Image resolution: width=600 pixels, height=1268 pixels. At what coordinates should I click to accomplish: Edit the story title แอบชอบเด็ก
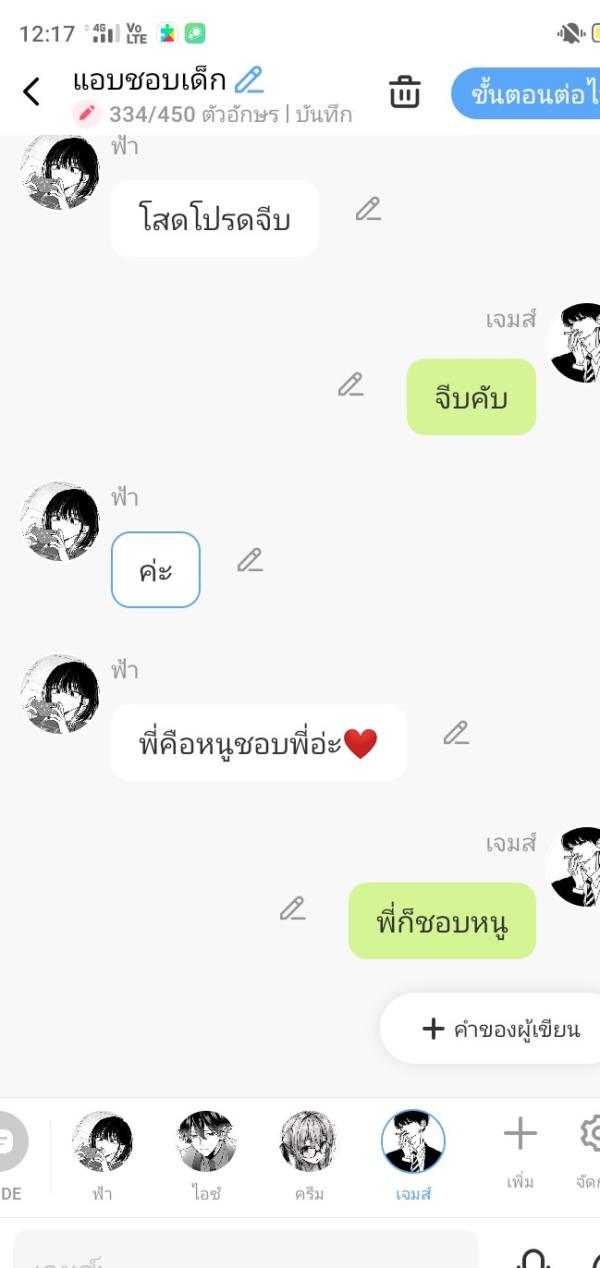[249, 79]
